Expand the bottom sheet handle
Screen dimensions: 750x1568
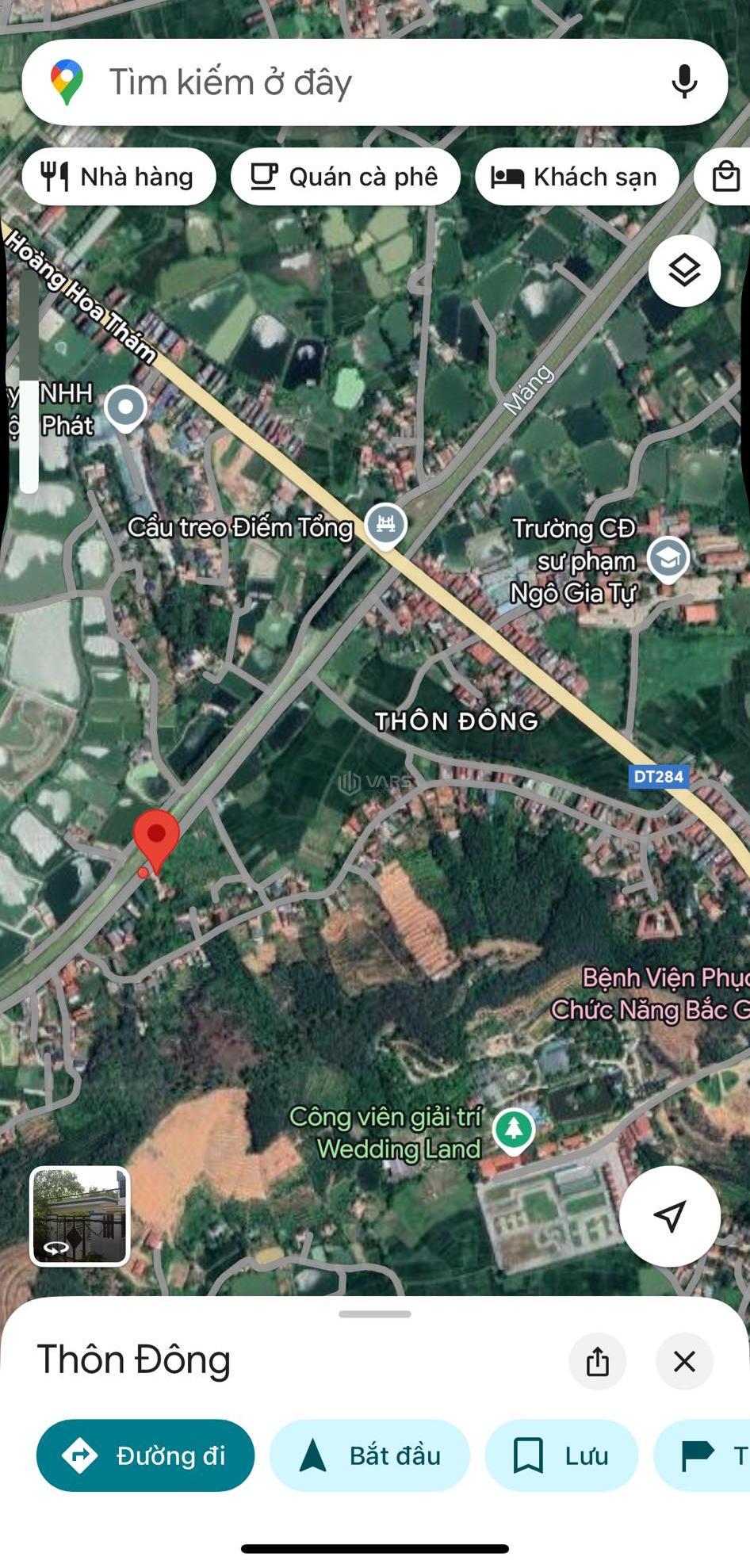click(374, 1314)
